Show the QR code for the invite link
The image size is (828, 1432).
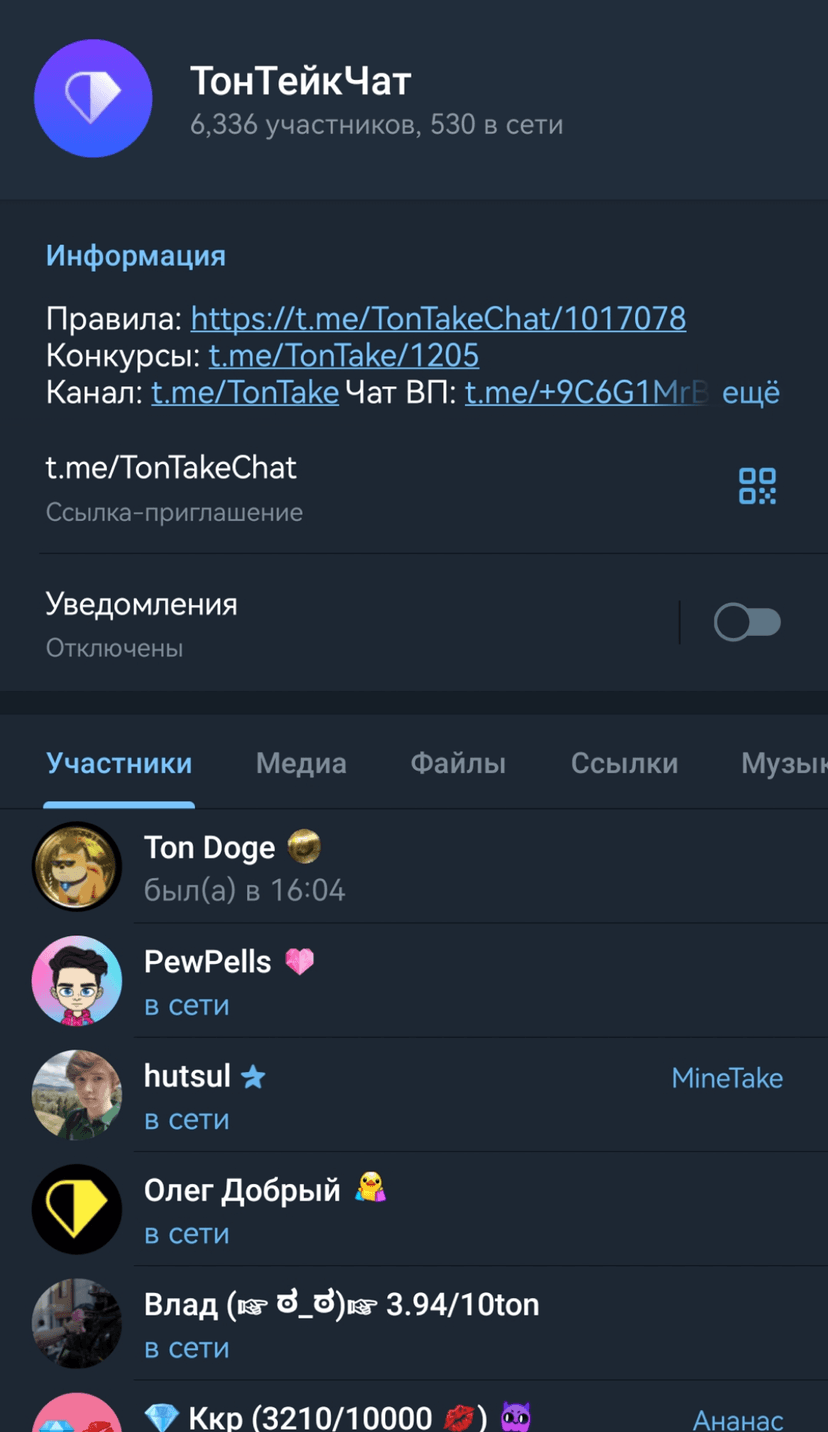tap(757, 486)
